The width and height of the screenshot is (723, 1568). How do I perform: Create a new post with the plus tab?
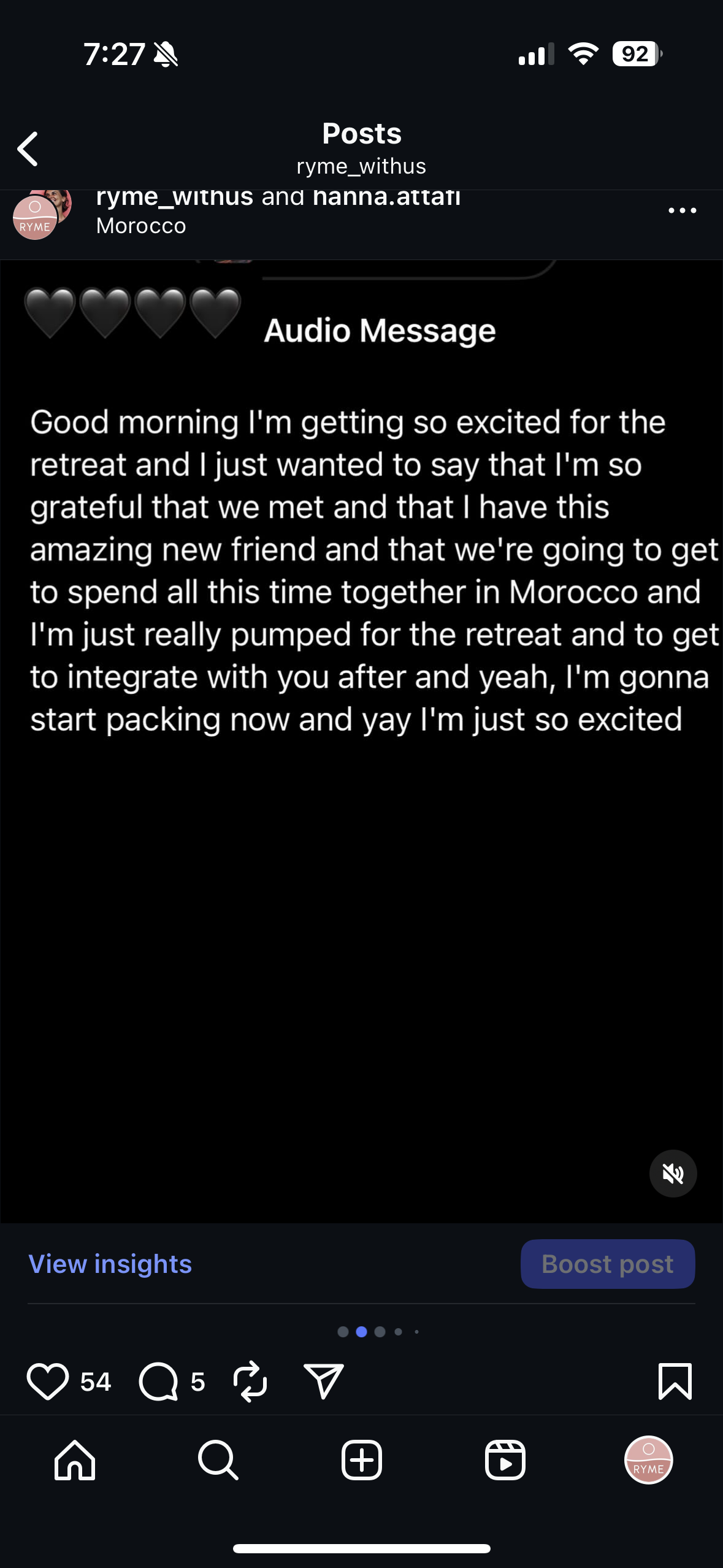click(362, 1460)
